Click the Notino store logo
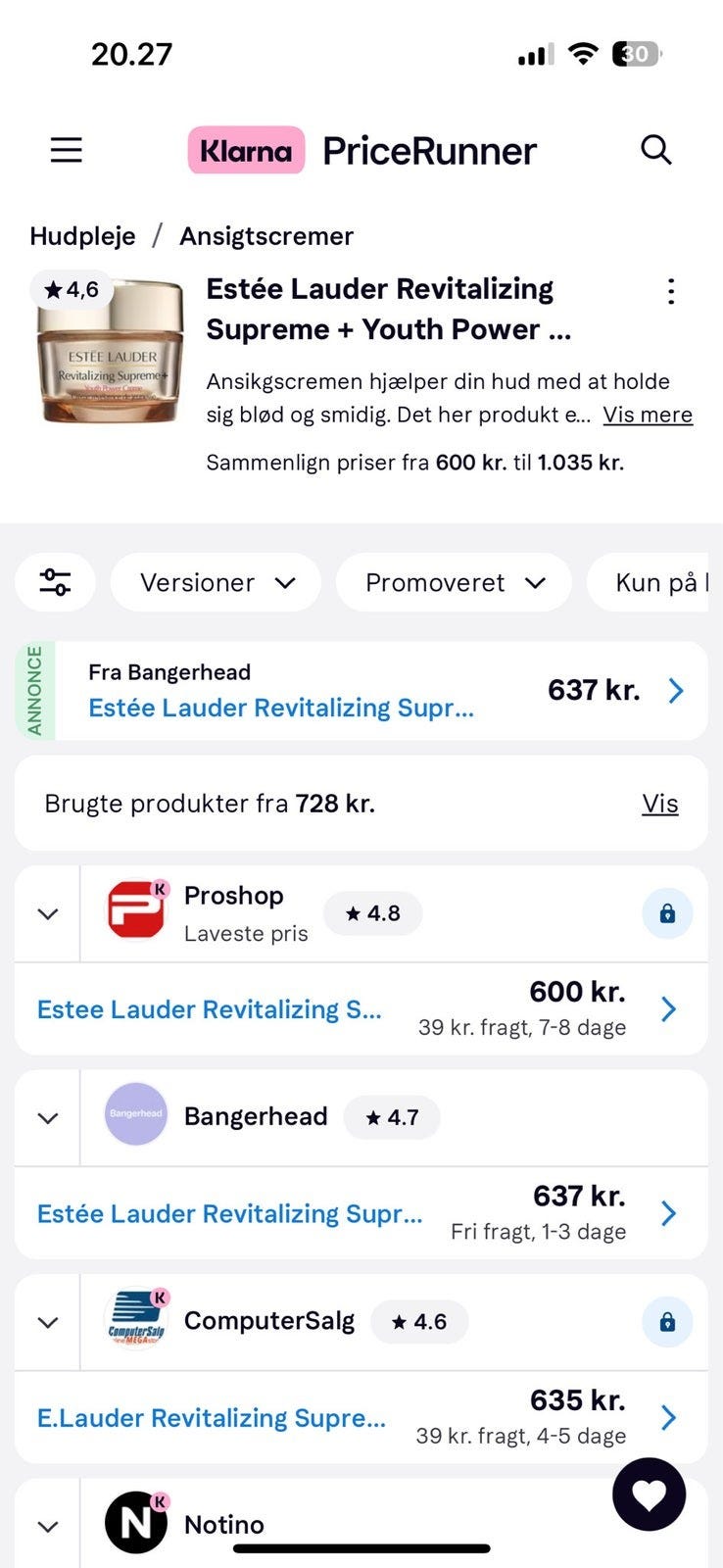 (x=135, y=1522)
